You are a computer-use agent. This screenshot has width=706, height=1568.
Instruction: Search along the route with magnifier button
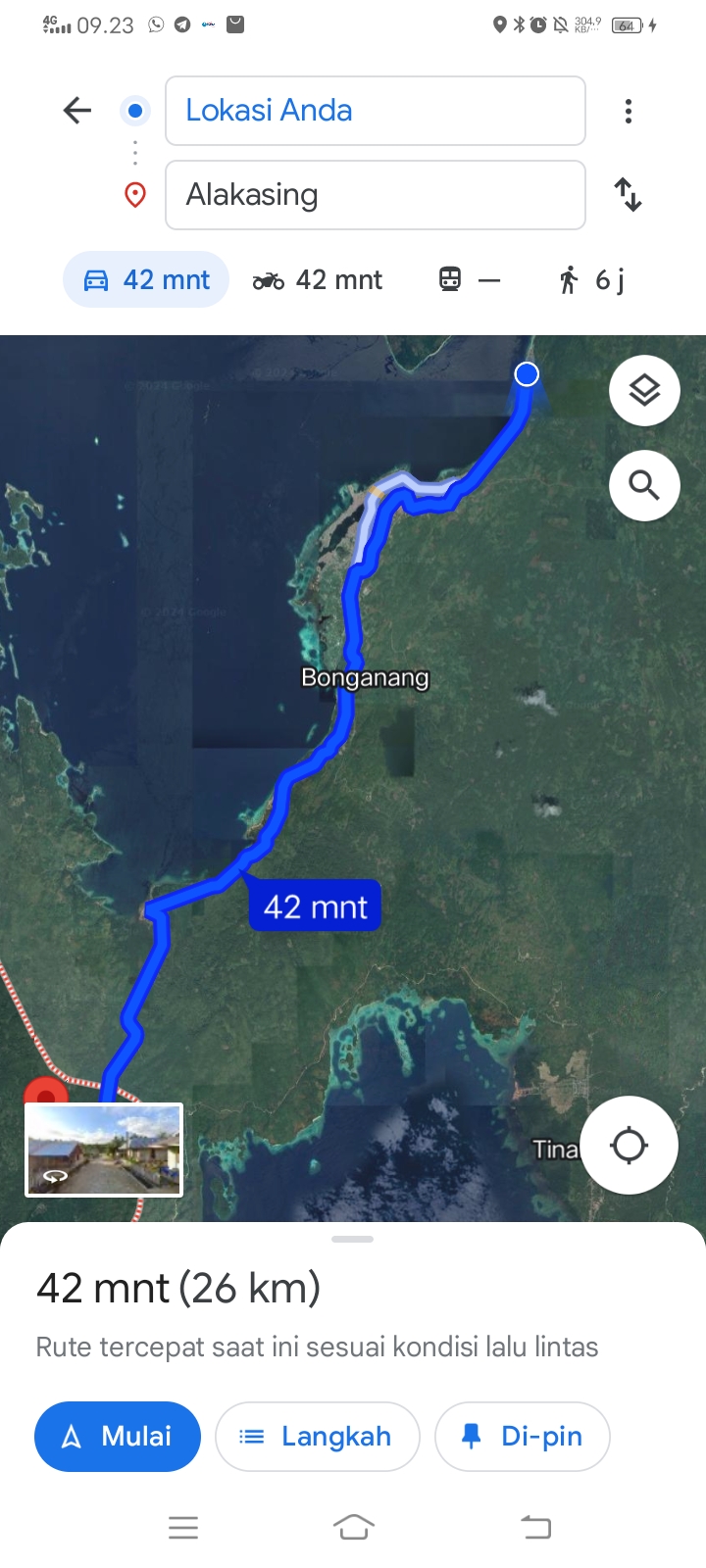click(644, 485)
